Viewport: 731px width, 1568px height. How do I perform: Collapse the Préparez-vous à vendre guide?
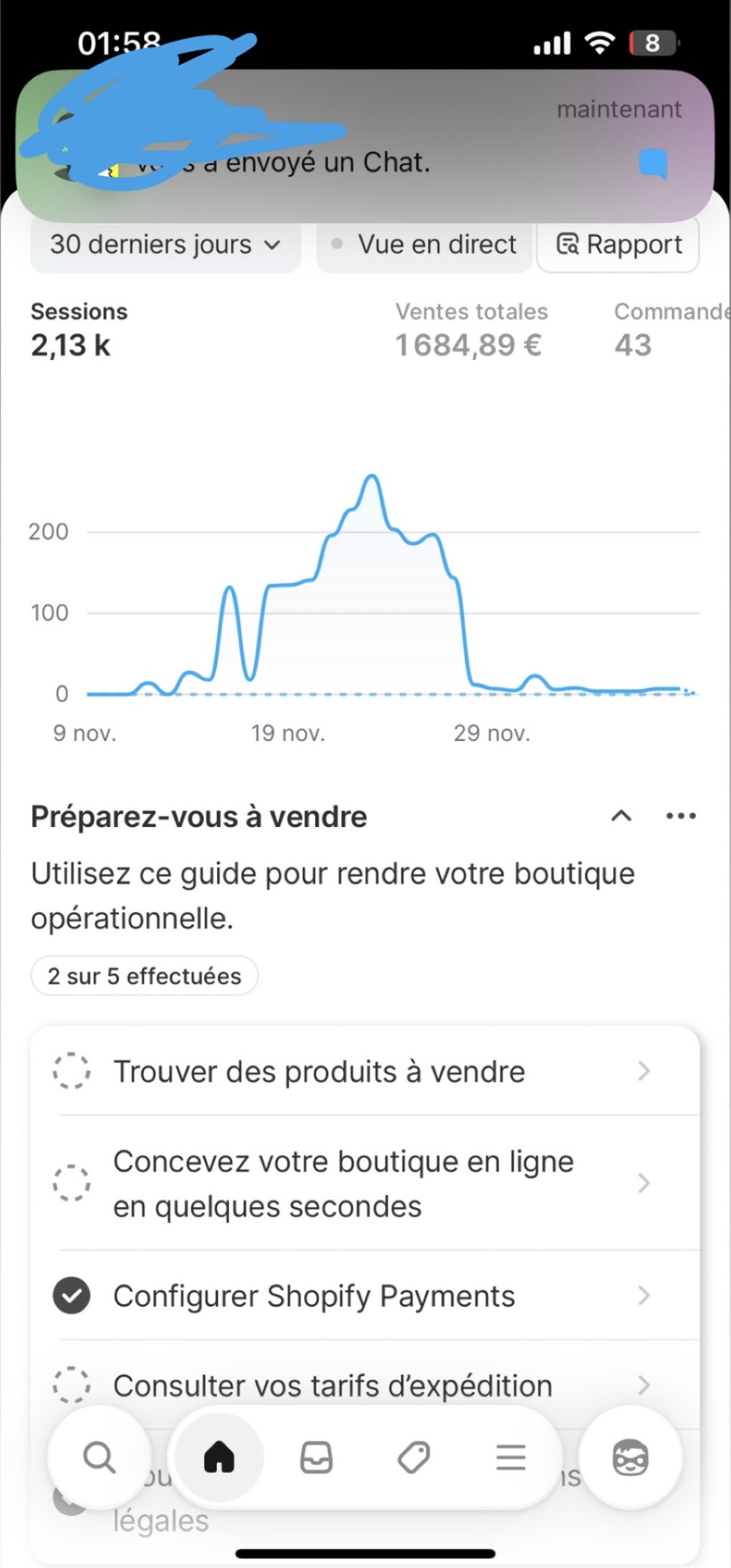tap(621, 816)
